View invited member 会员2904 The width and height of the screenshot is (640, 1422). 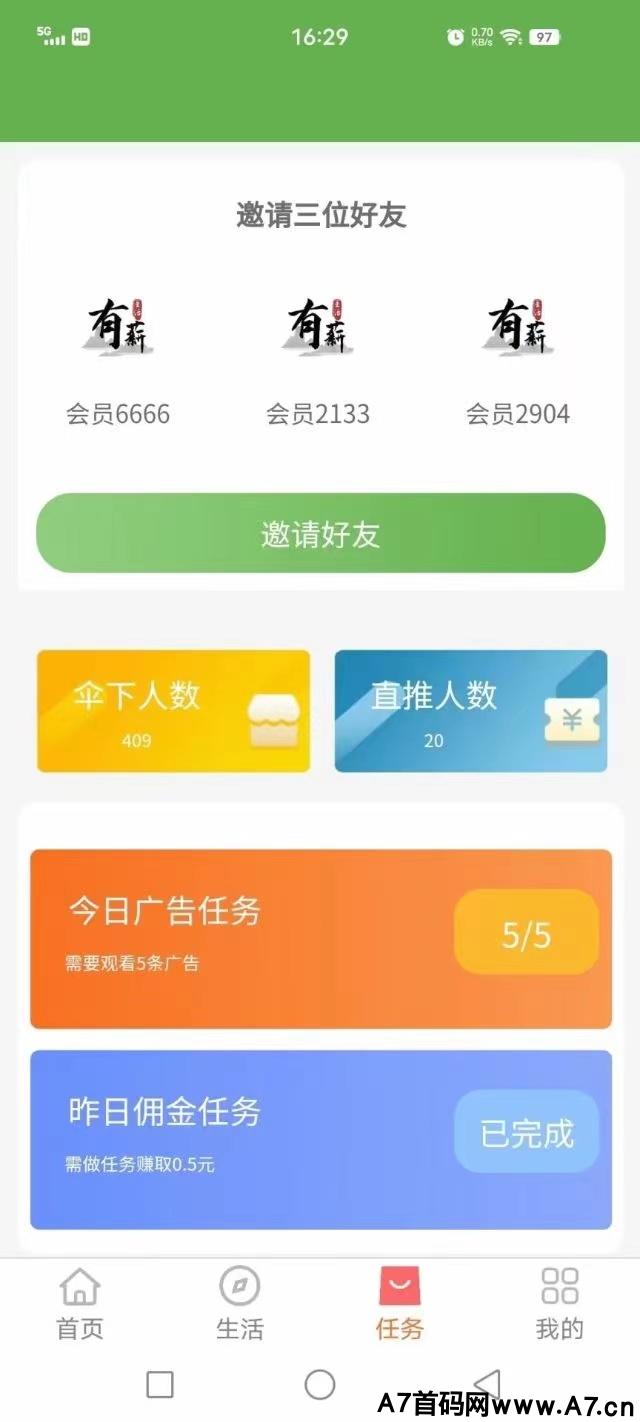(x=518, y=360)
